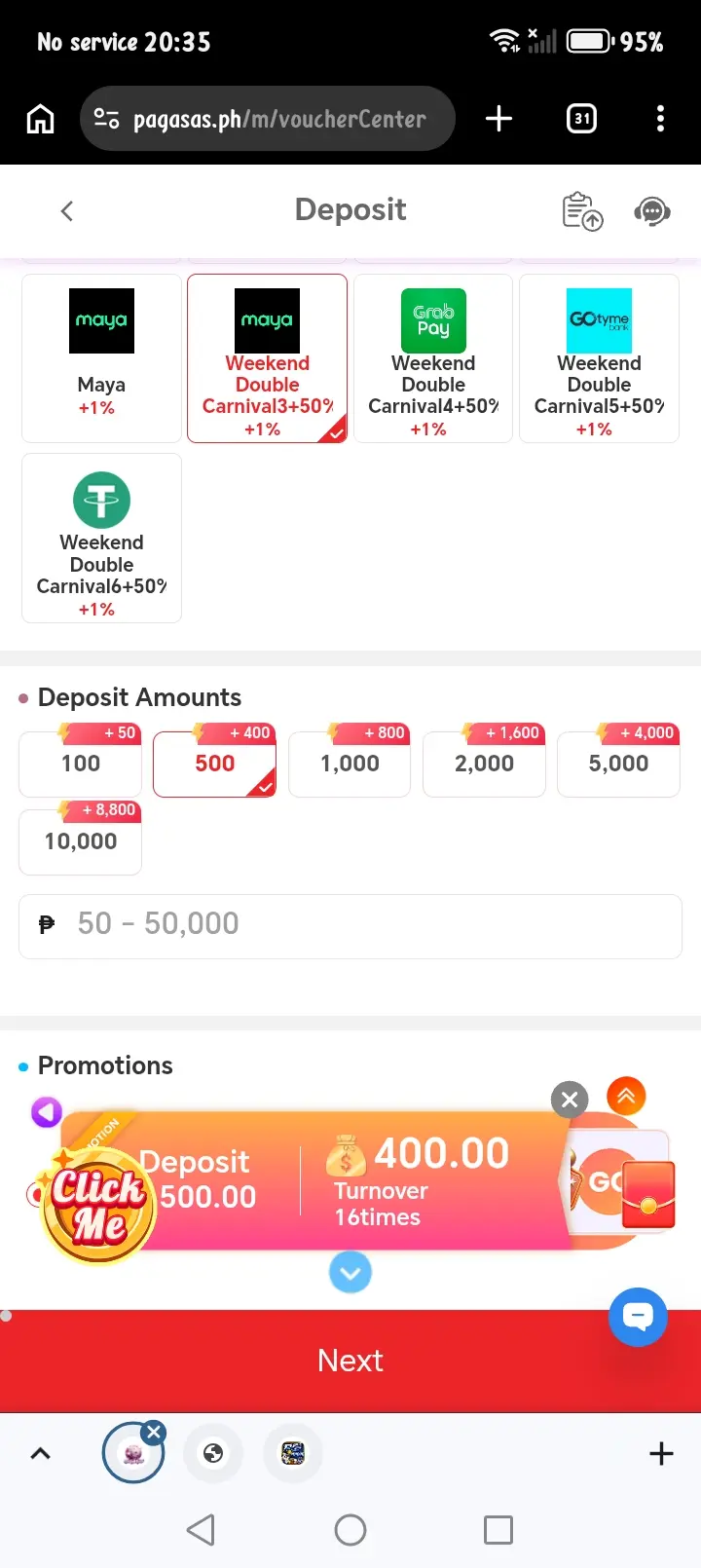Dismiss the floating red envelope with X
This screenshot has width=701, height=1568.
(570, 1101)
